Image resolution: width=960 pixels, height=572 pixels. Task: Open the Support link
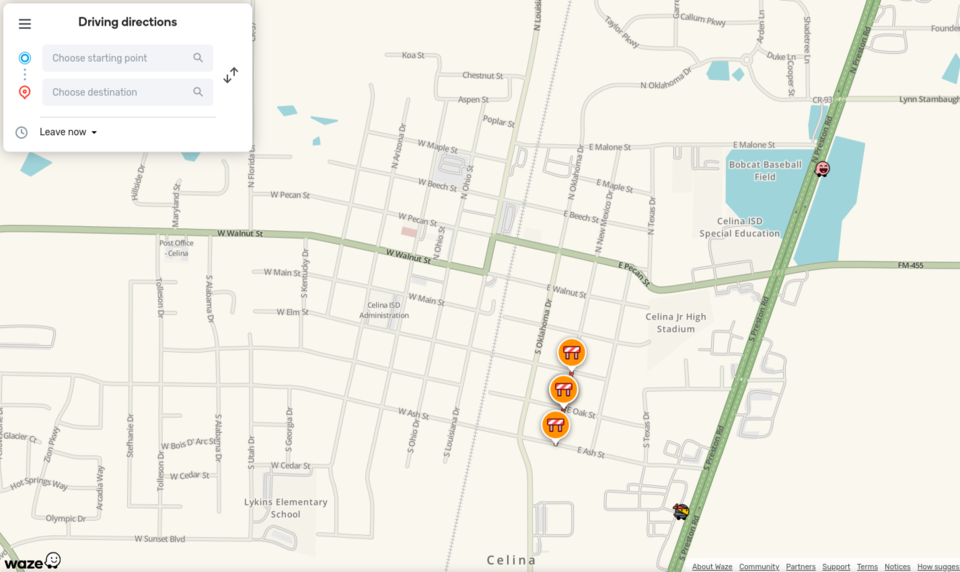click(x=836, y=567)
